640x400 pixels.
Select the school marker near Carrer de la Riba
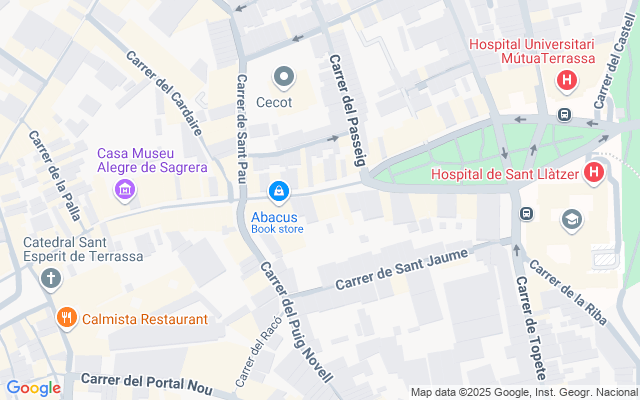pyautogui.click(x=572, y=219)
